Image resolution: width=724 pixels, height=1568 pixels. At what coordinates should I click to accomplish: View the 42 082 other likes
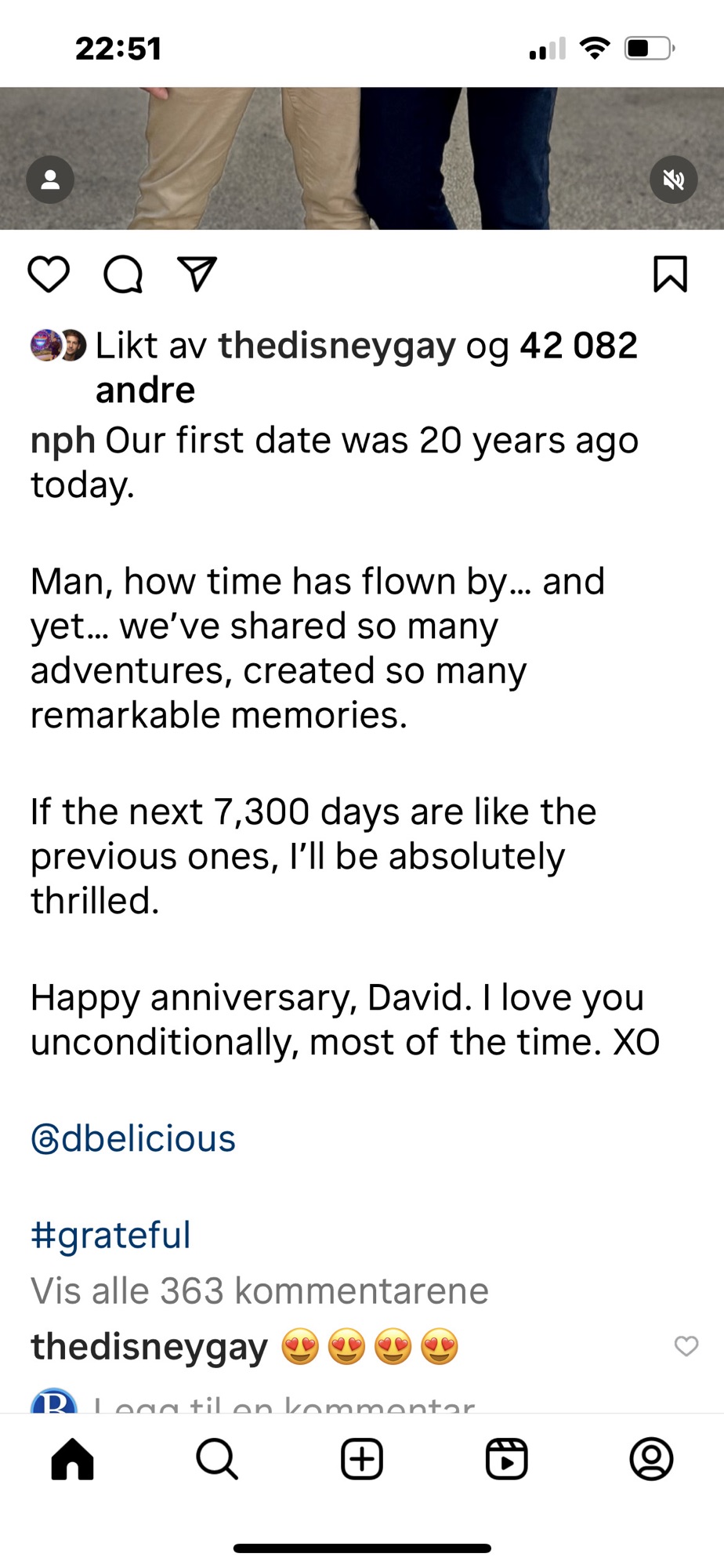tap(367, 368)
